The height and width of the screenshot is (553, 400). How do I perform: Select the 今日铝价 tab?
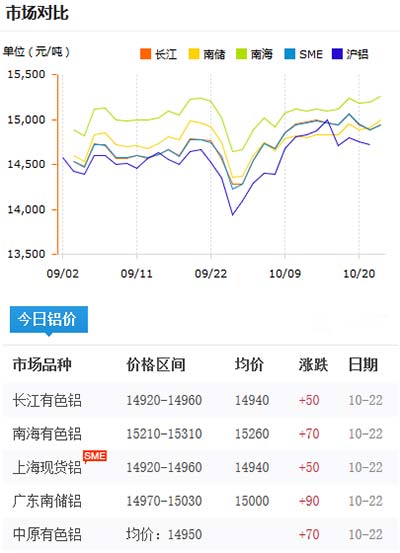[x=49, y=320]
